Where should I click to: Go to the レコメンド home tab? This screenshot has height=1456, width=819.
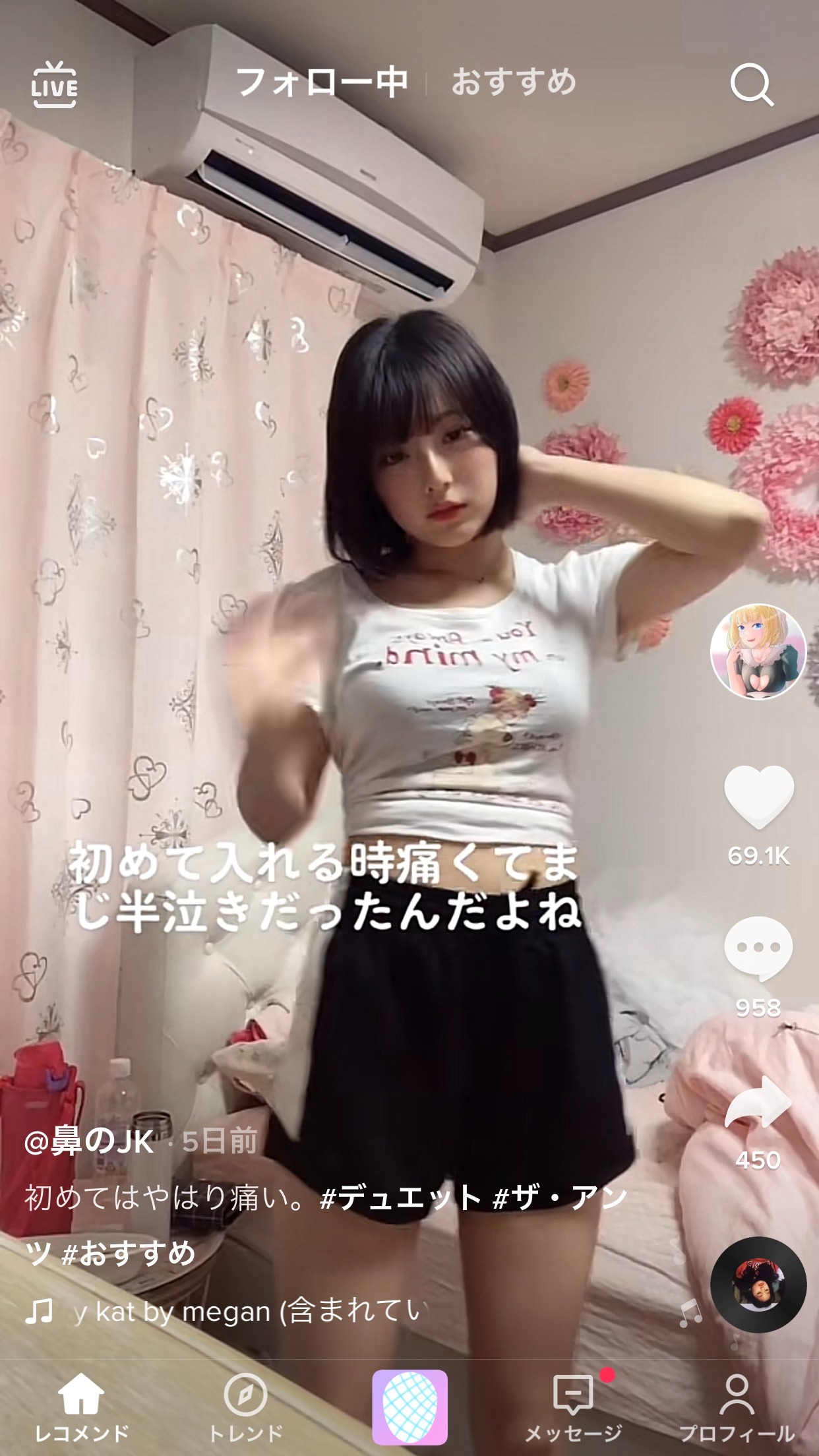(x=82, y=1405)
